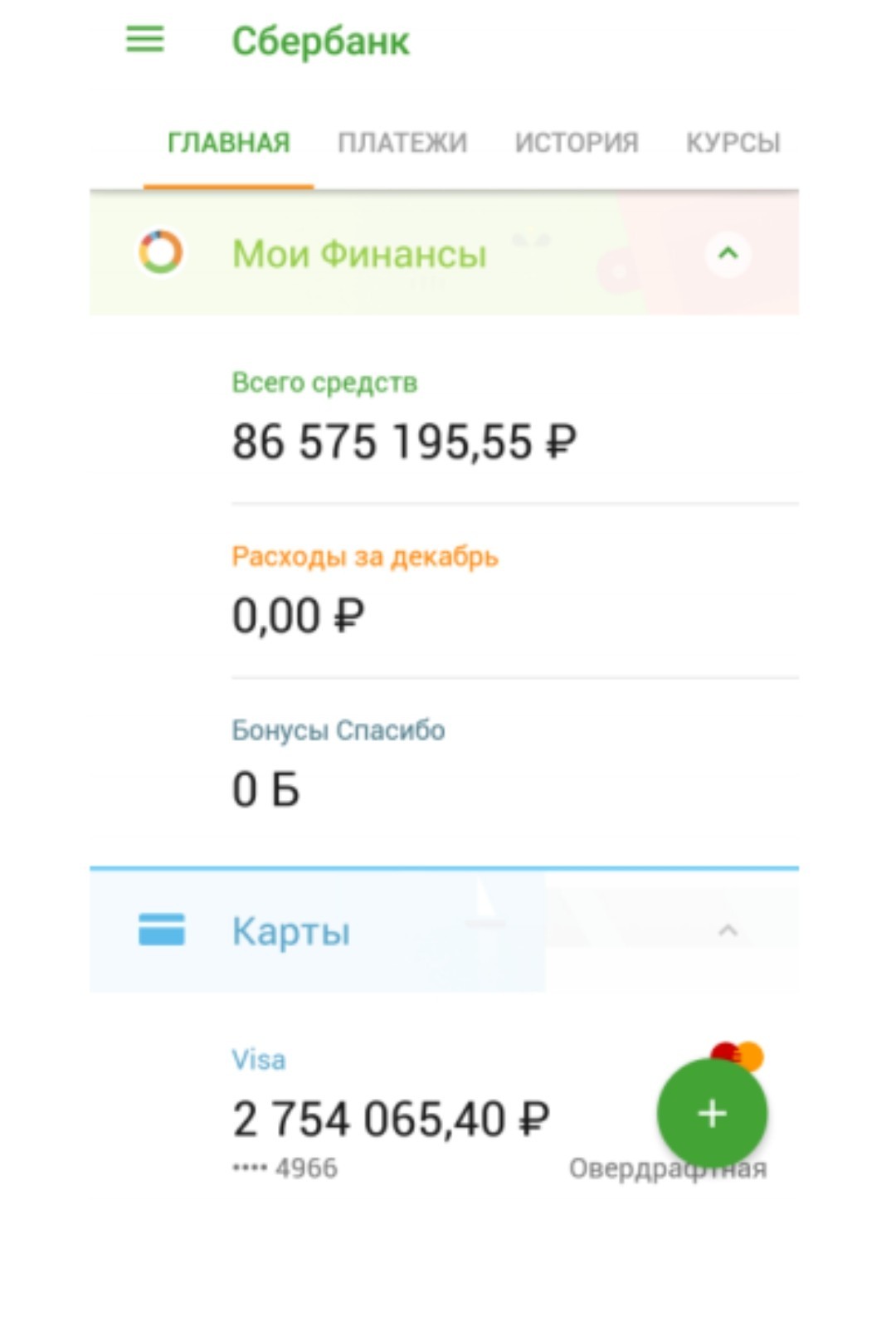Switch to the История tab
This screenshot has width=896, height=1337.
[x=577, y=143]
